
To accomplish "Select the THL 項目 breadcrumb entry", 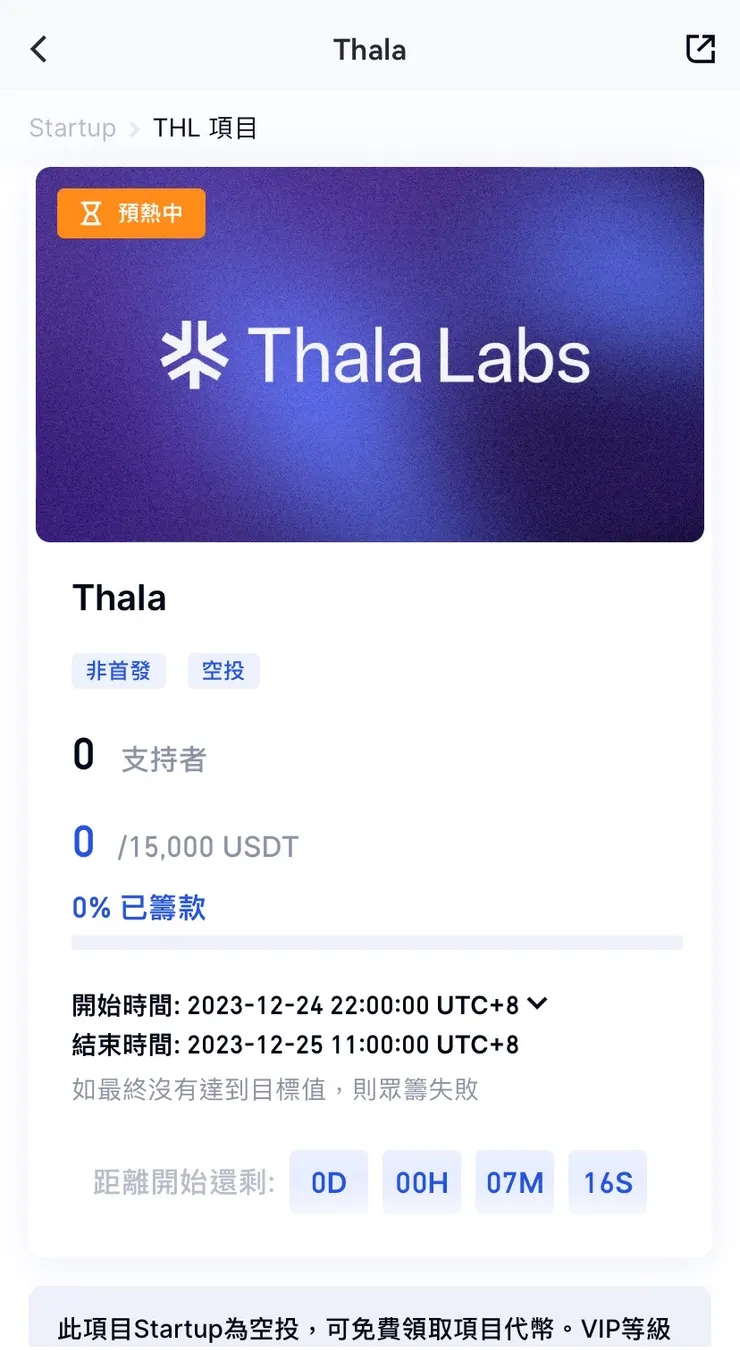I will [x=204, y=128].
